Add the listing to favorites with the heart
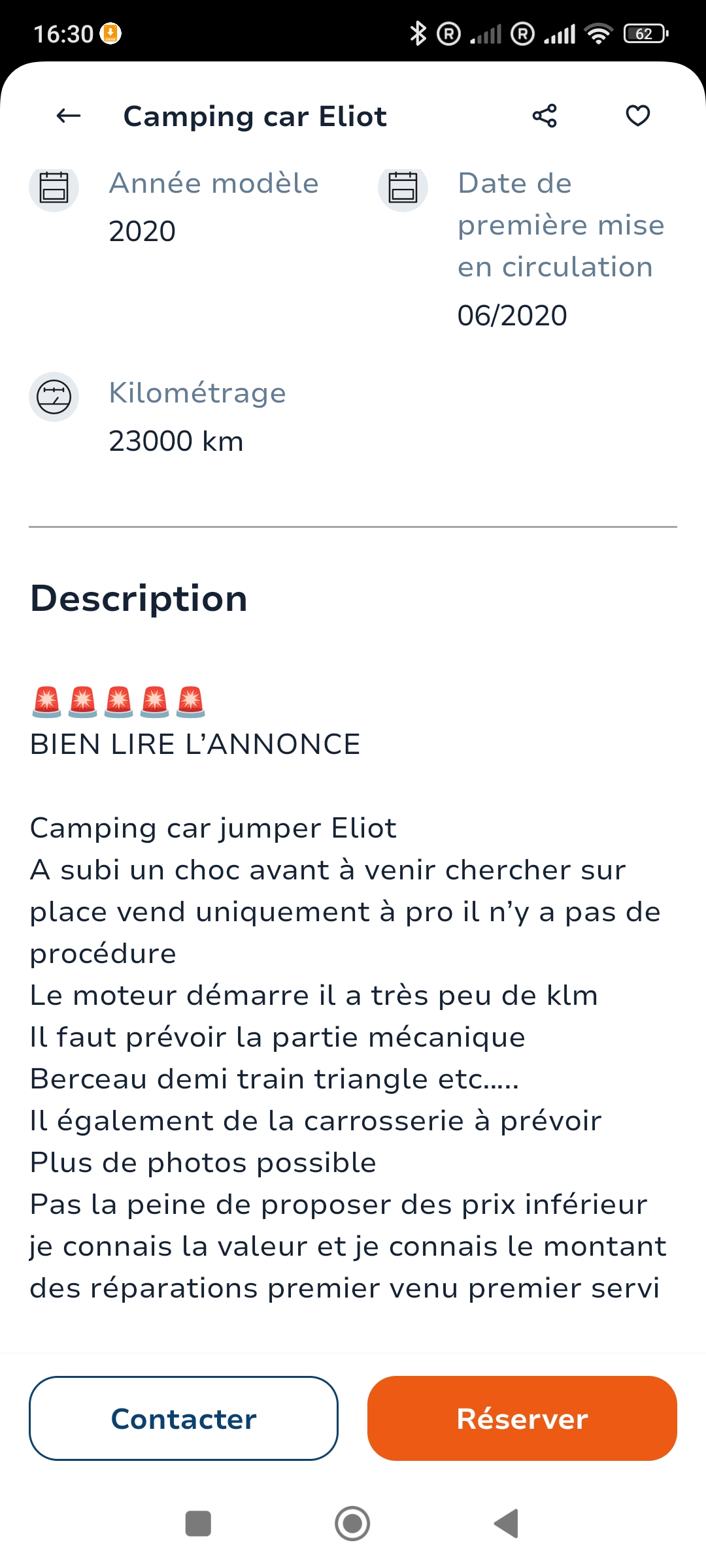The height and width of the screenshot is (1568, 706). coord(637,116)
